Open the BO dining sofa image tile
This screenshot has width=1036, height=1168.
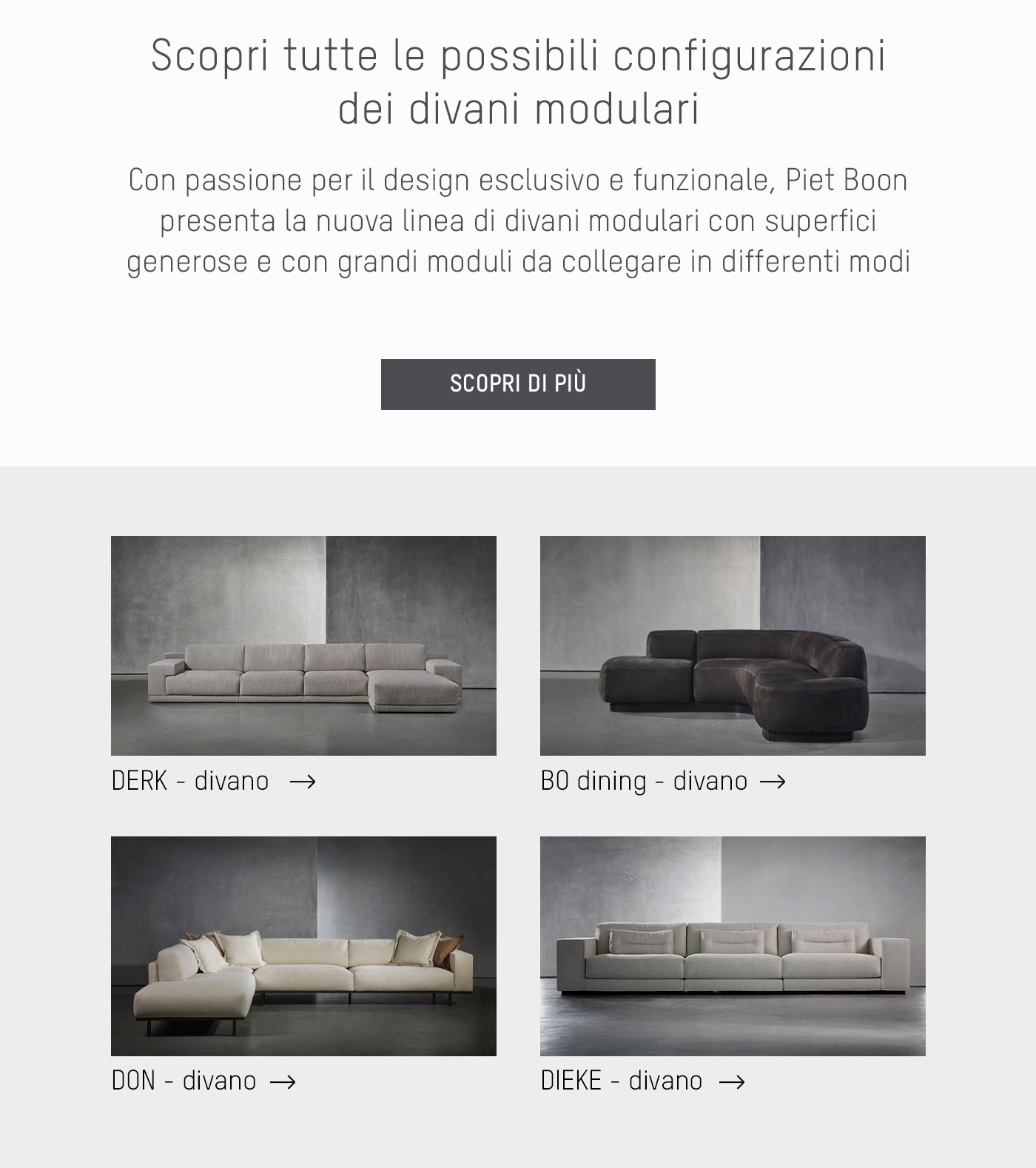click(x=733, y=645)
